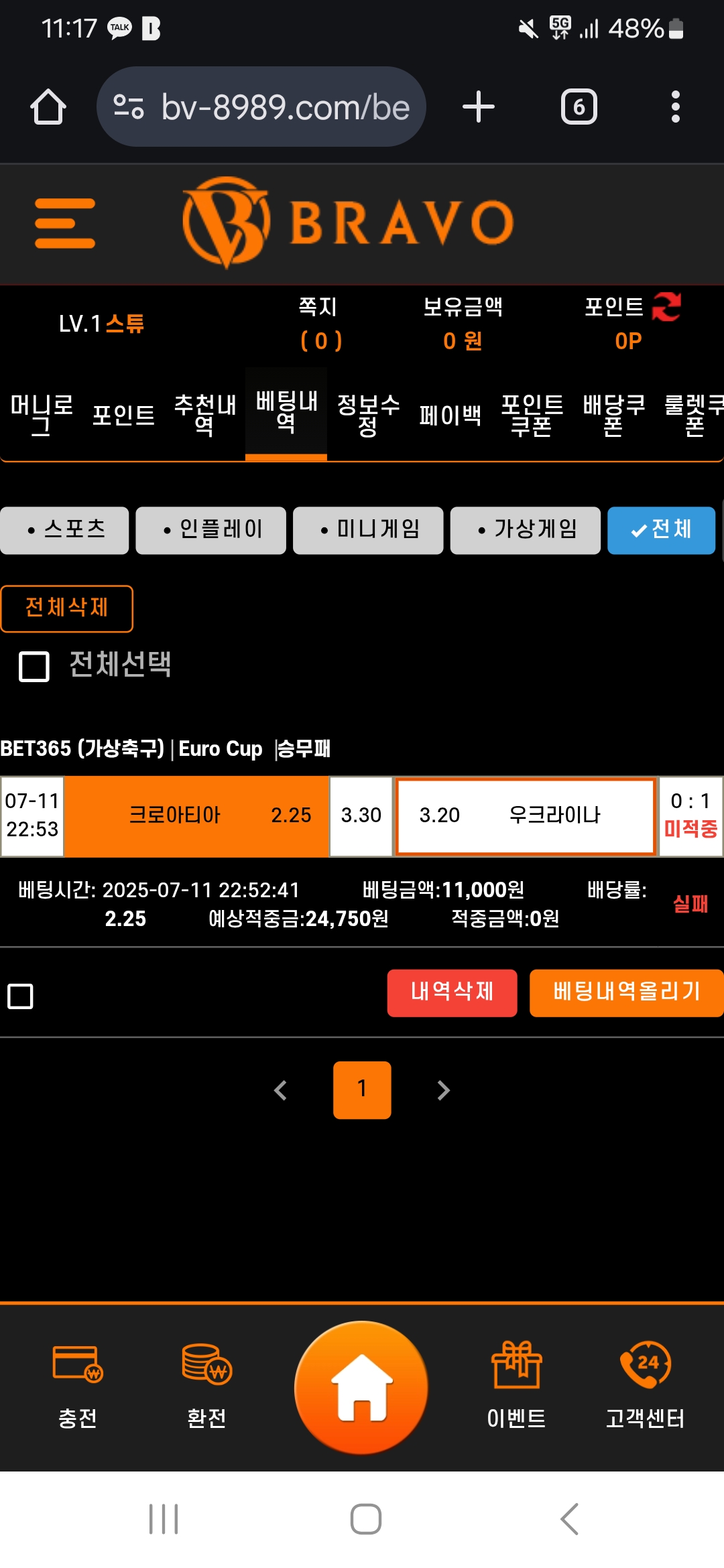Open the orange hamburger menu
This screenshot has width=724, height=1568.
coord(65,223)
